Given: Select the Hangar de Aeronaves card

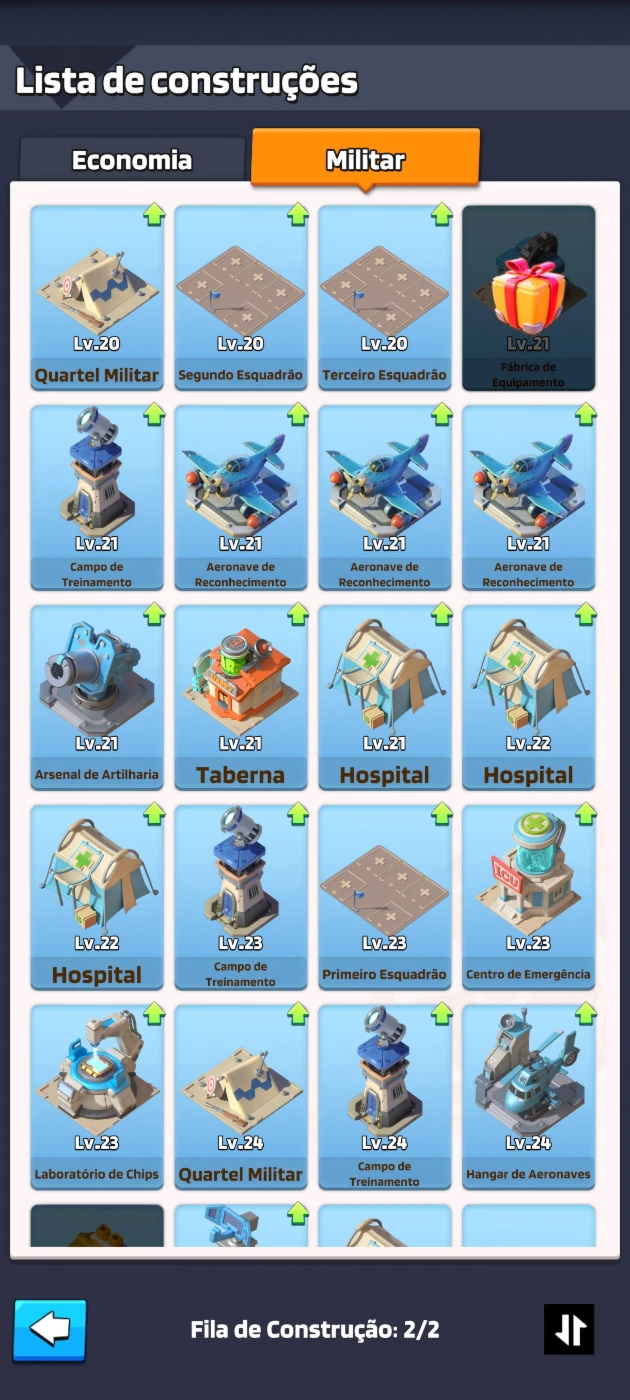Looking at the screenshot, I should coord(529,1098).
